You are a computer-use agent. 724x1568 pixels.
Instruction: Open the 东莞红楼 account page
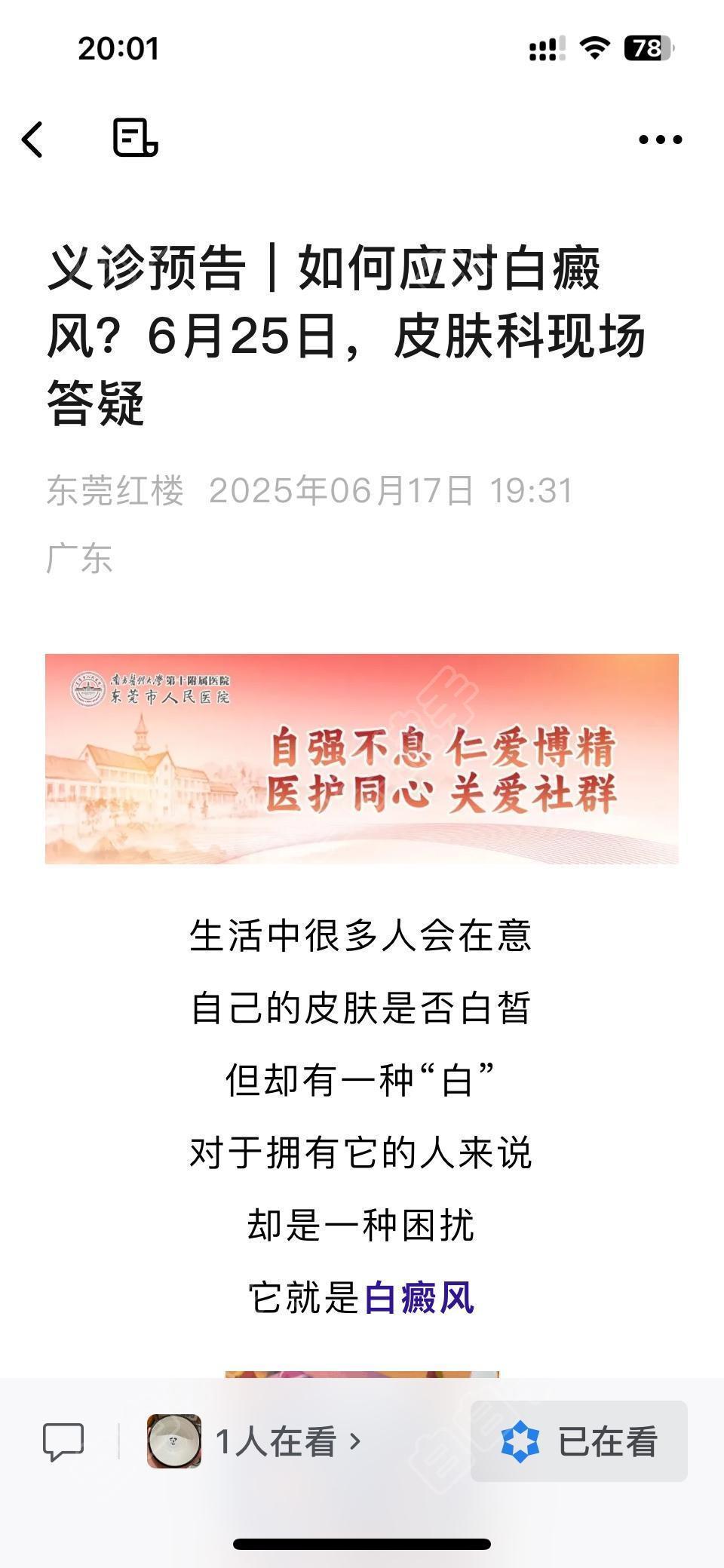[x=115, y=491]
